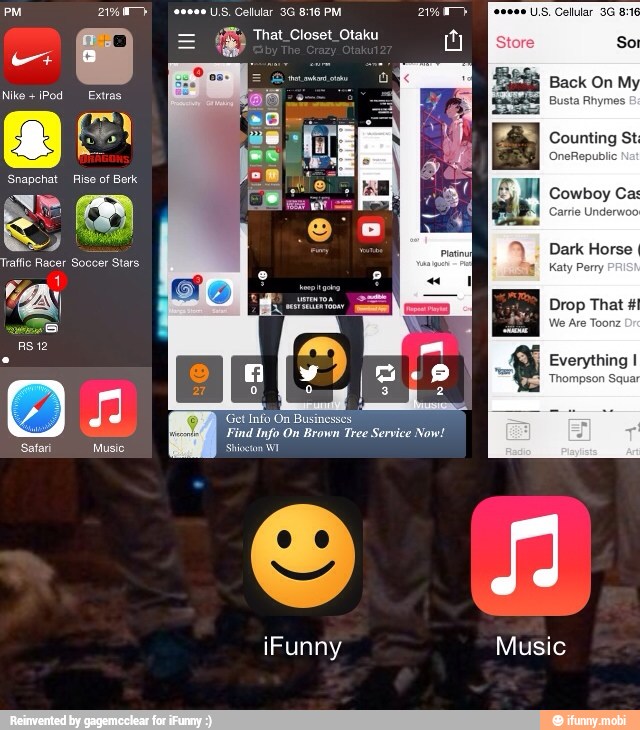Screen dimensions: 640x730
Task: Open the Music app preview card
Action: 565,230
